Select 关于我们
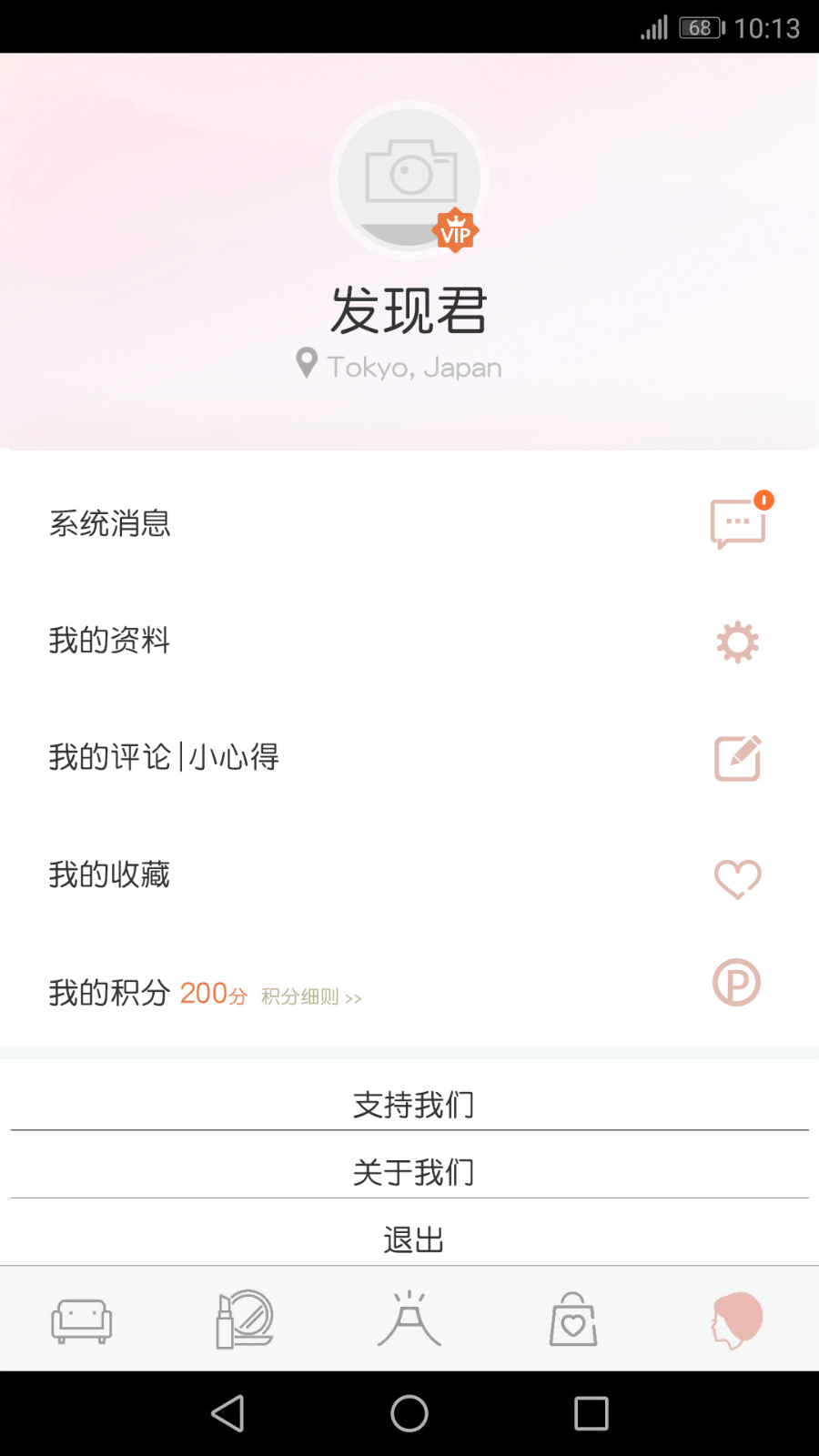Viewport: 819px width, 1456px height. point(409,1172)
